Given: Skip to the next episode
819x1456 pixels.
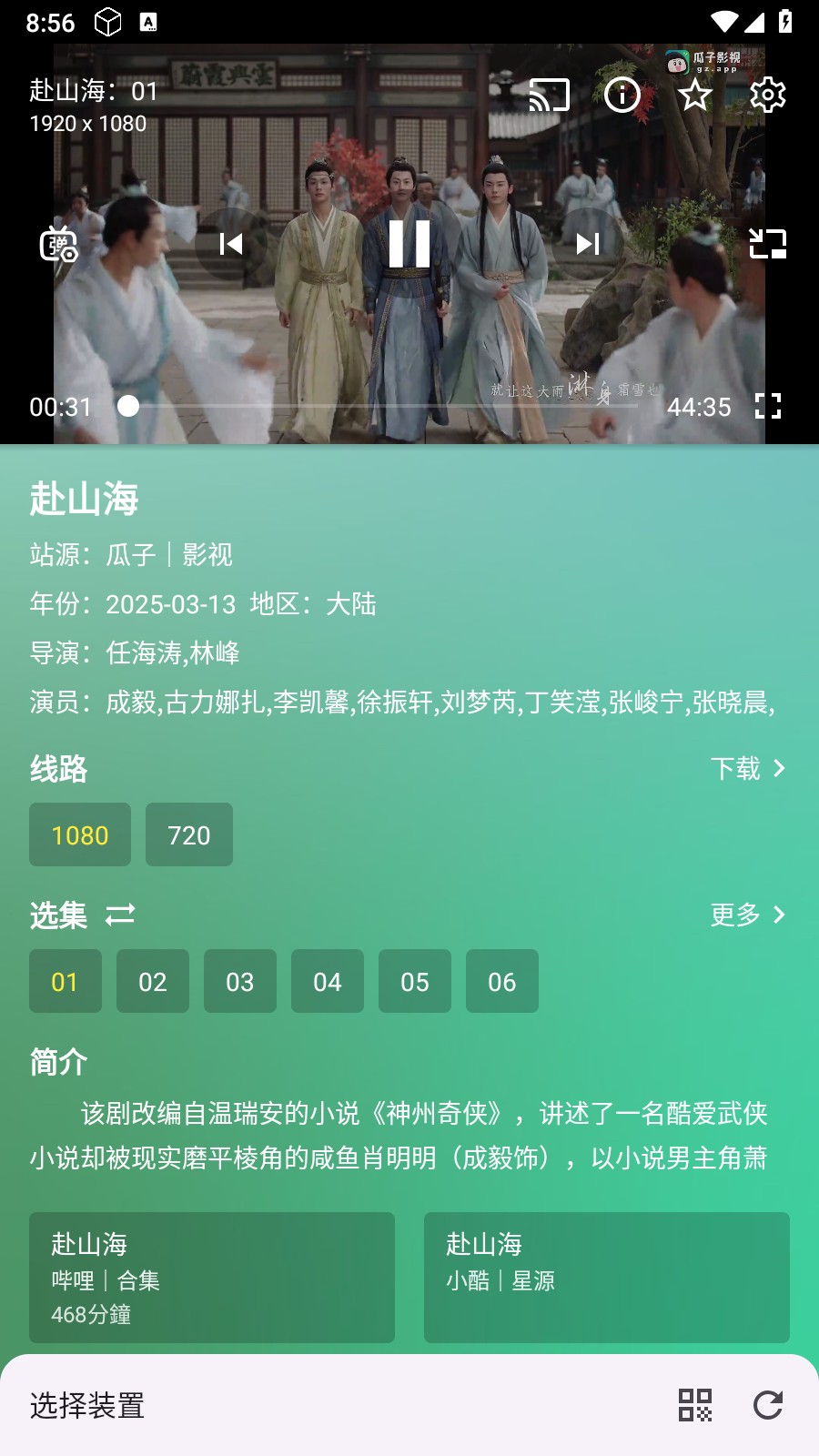Looking at the screenshot, I should click(588, 244).
